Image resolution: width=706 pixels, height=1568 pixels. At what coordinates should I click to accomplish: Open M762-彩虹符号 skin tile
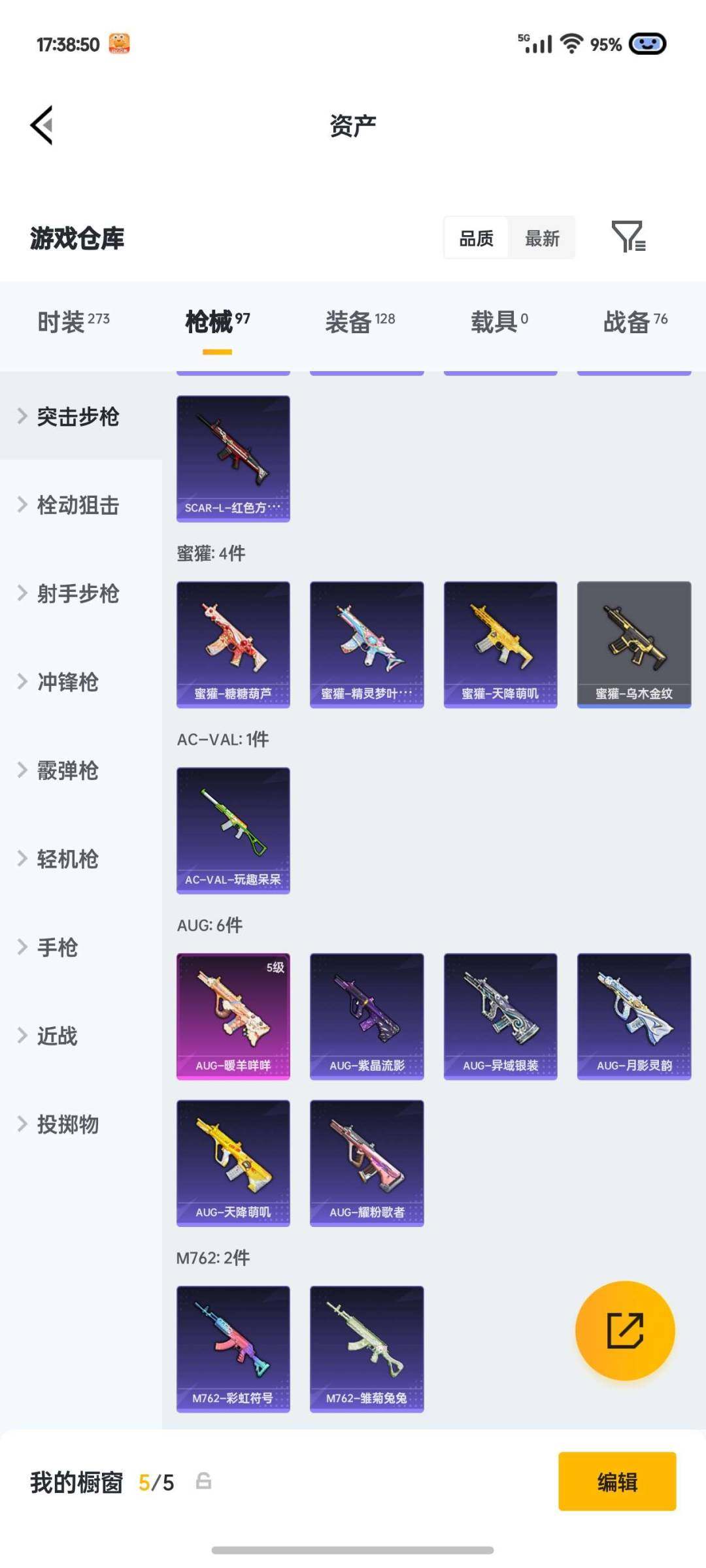233,1348
